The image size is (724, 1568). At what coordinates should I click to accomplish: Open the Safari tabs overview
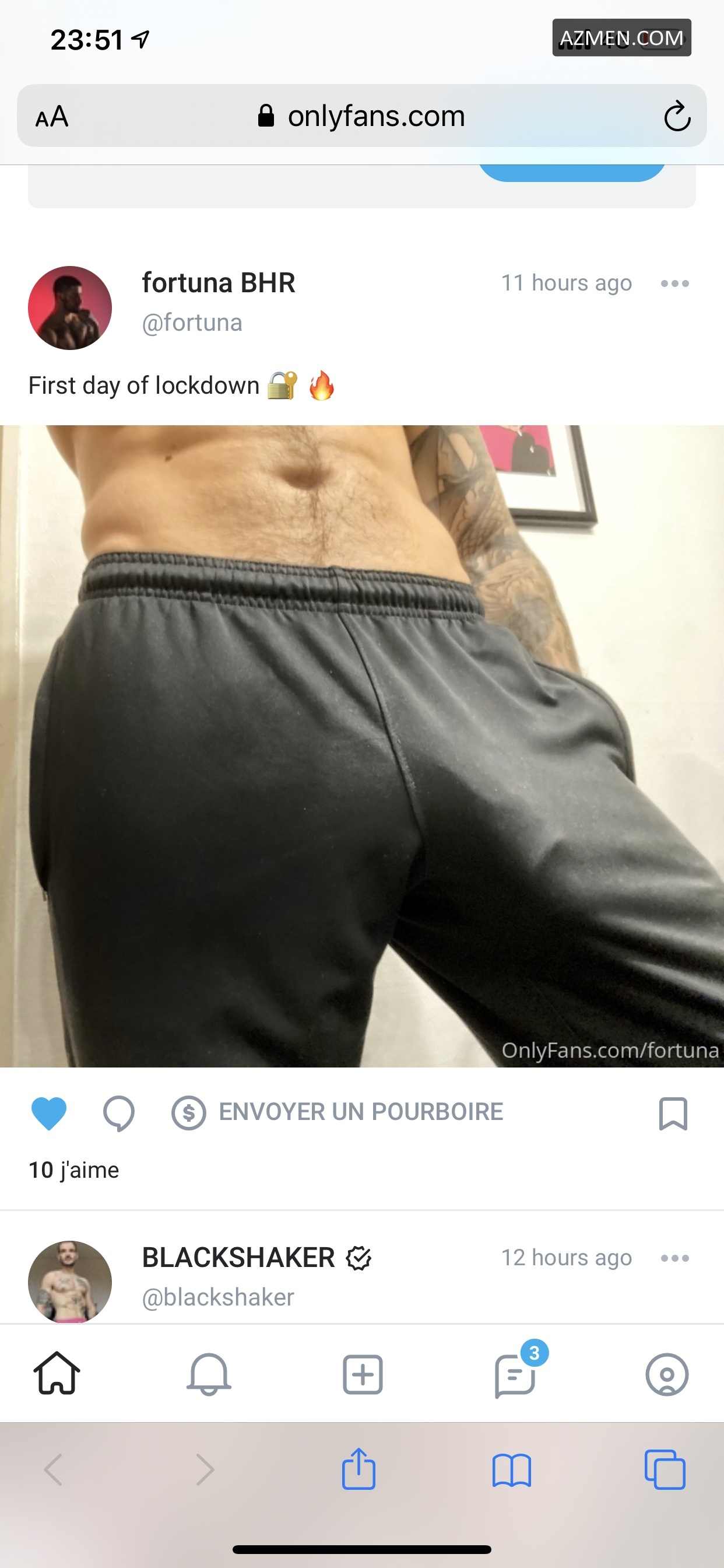click(x=665, y=1469)
